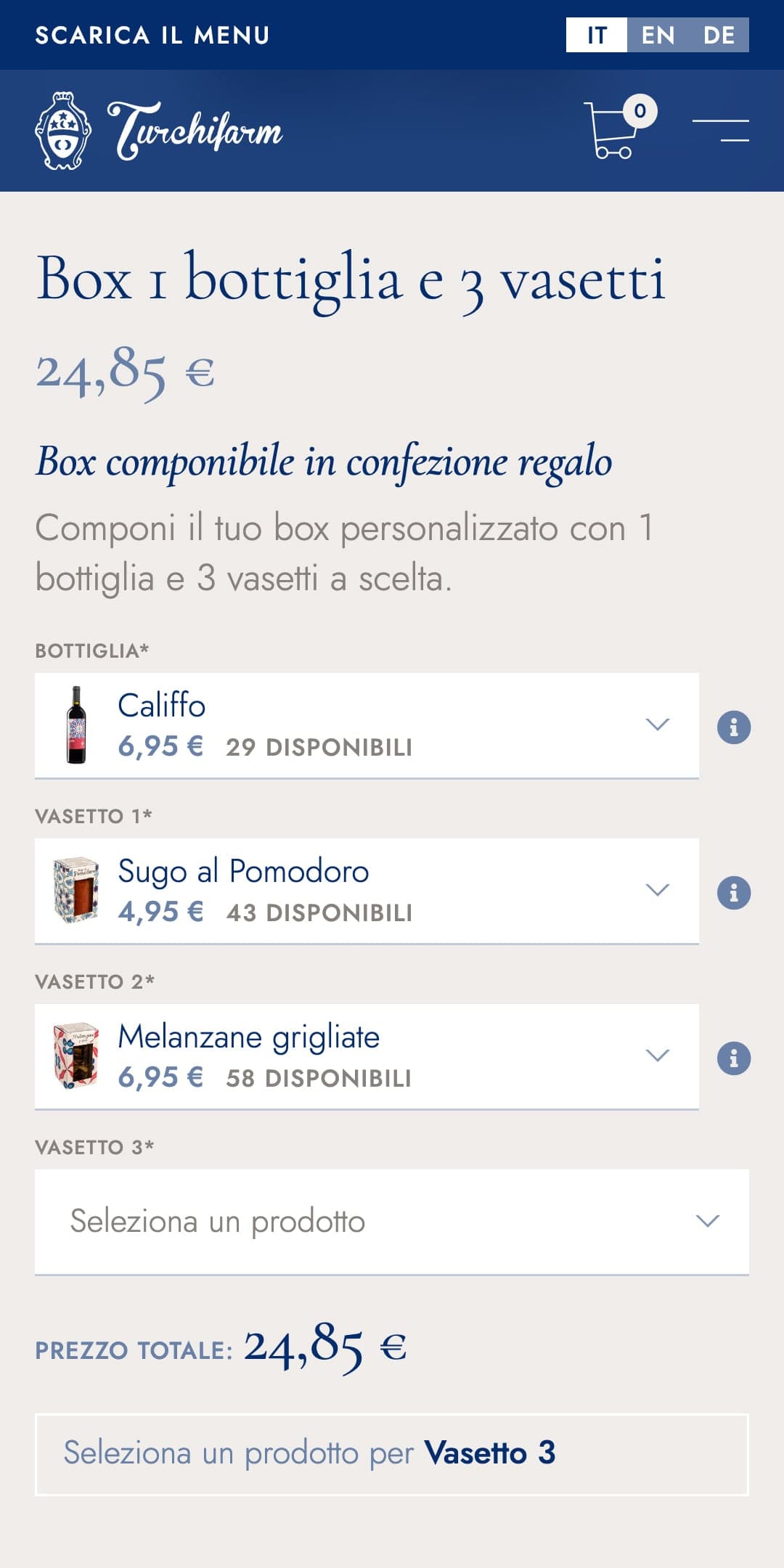Switch language to DE
Image resolution: width=784 pixels, height=1568 pixels.
pos(719,35)
